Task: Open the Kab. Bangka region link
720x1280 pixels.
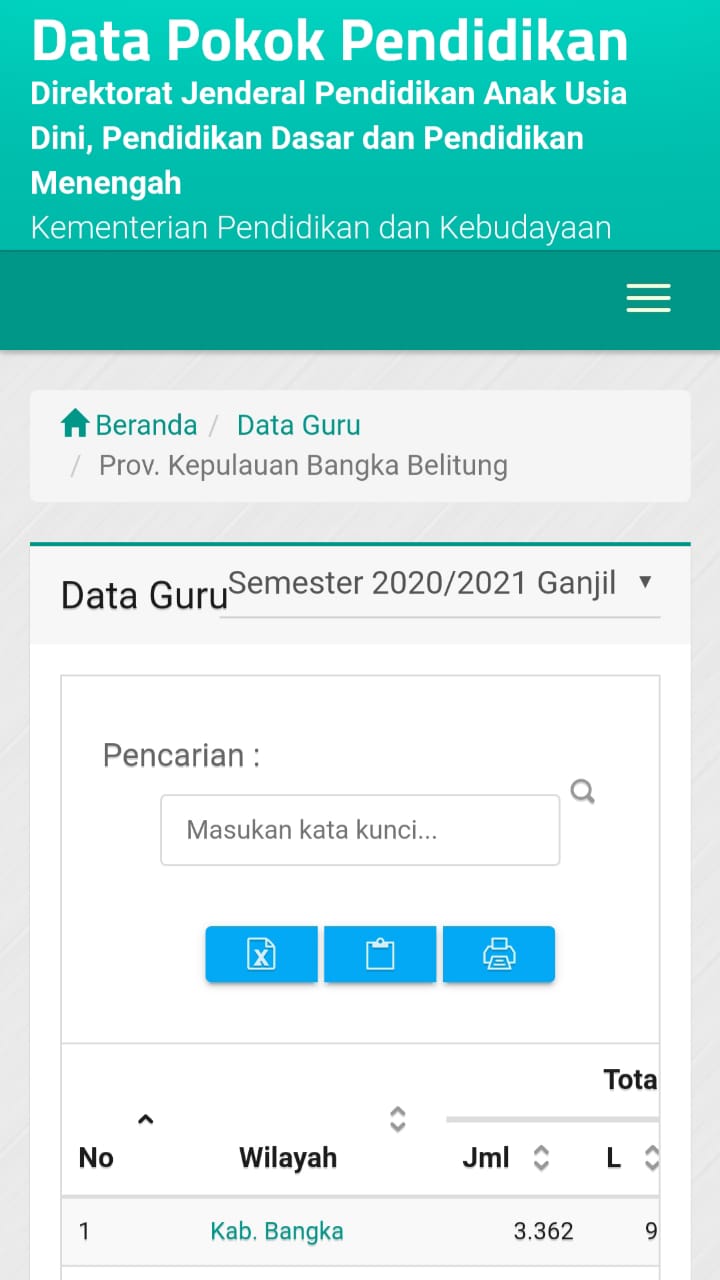Action: click(277, 1231)
